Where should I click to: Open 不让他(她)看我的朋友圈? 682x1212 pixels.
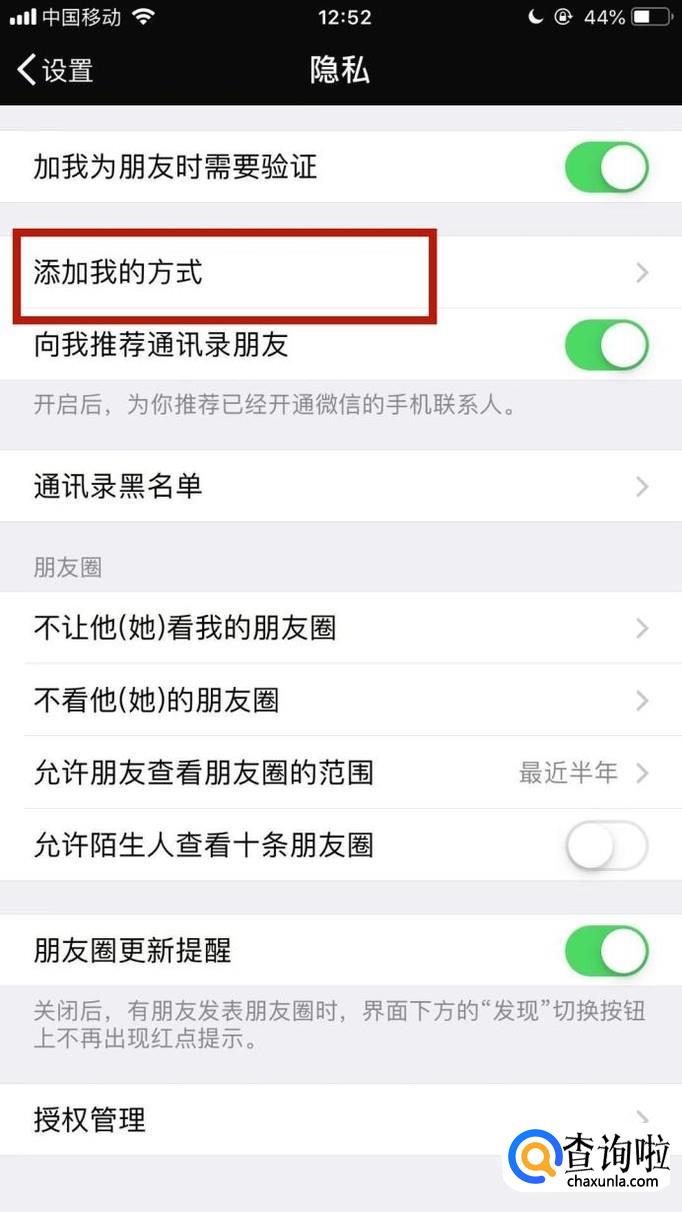click(341, 628)
